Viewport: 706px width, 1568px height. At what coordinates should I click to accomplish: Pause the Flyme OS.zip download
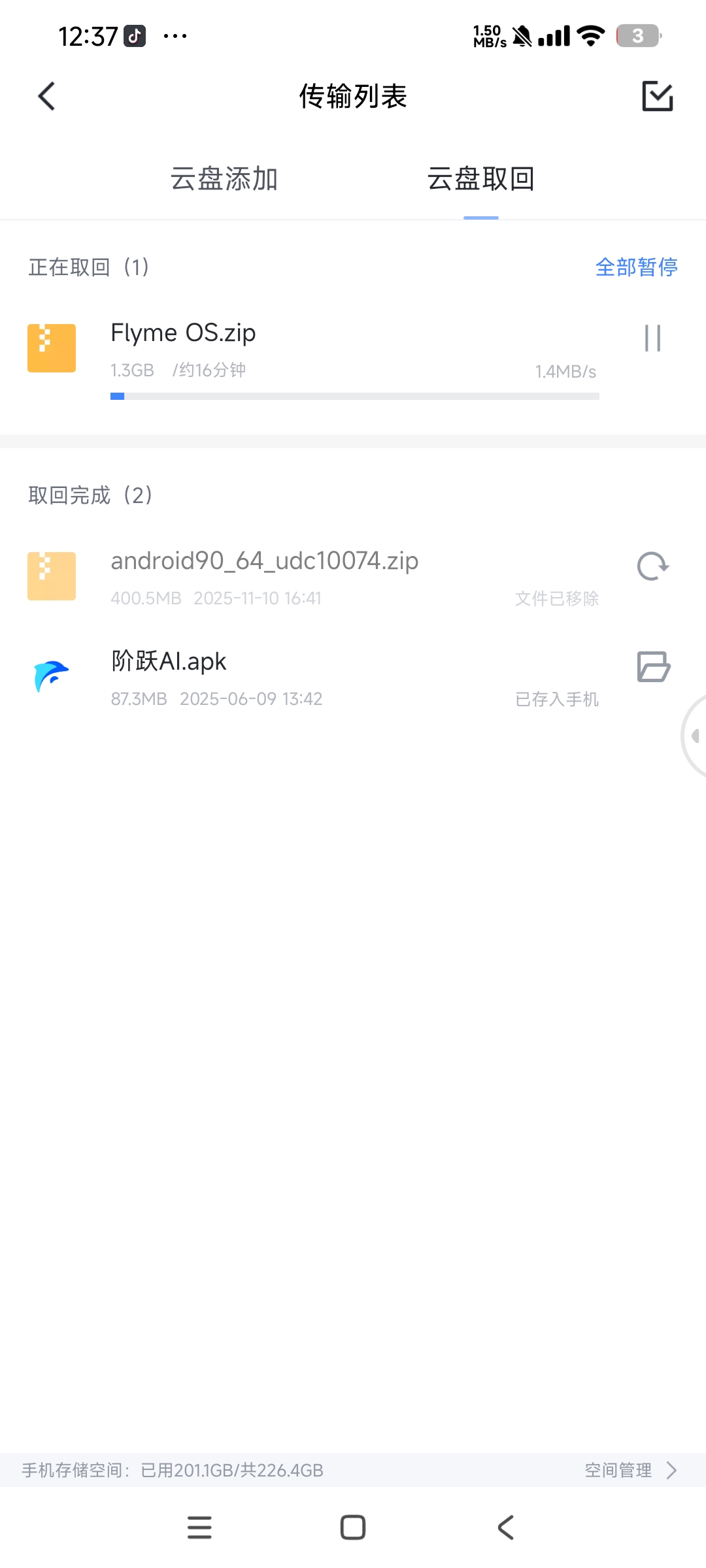pos(652,338)
